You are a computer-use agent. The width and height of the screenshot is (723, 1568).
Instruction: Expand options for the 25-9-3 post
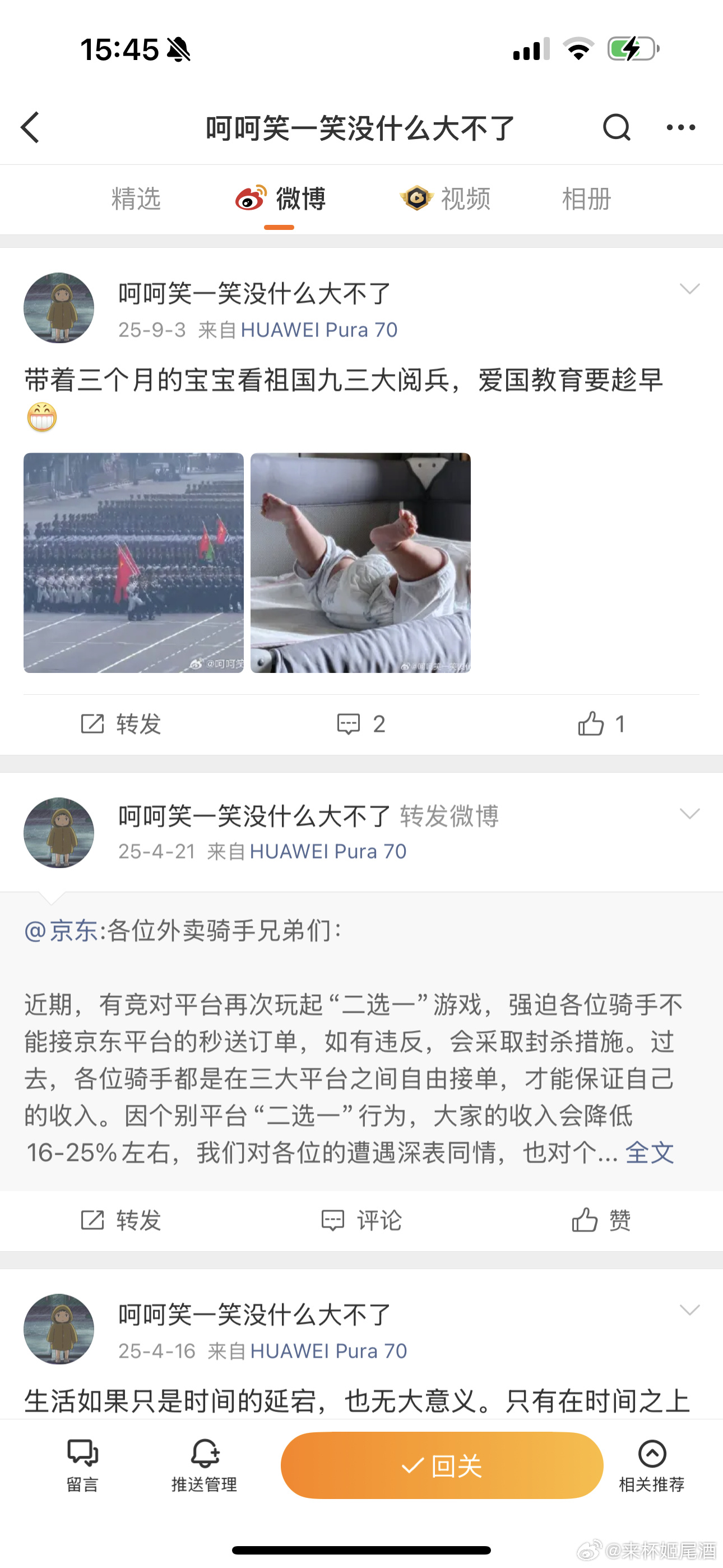[689, 288]
